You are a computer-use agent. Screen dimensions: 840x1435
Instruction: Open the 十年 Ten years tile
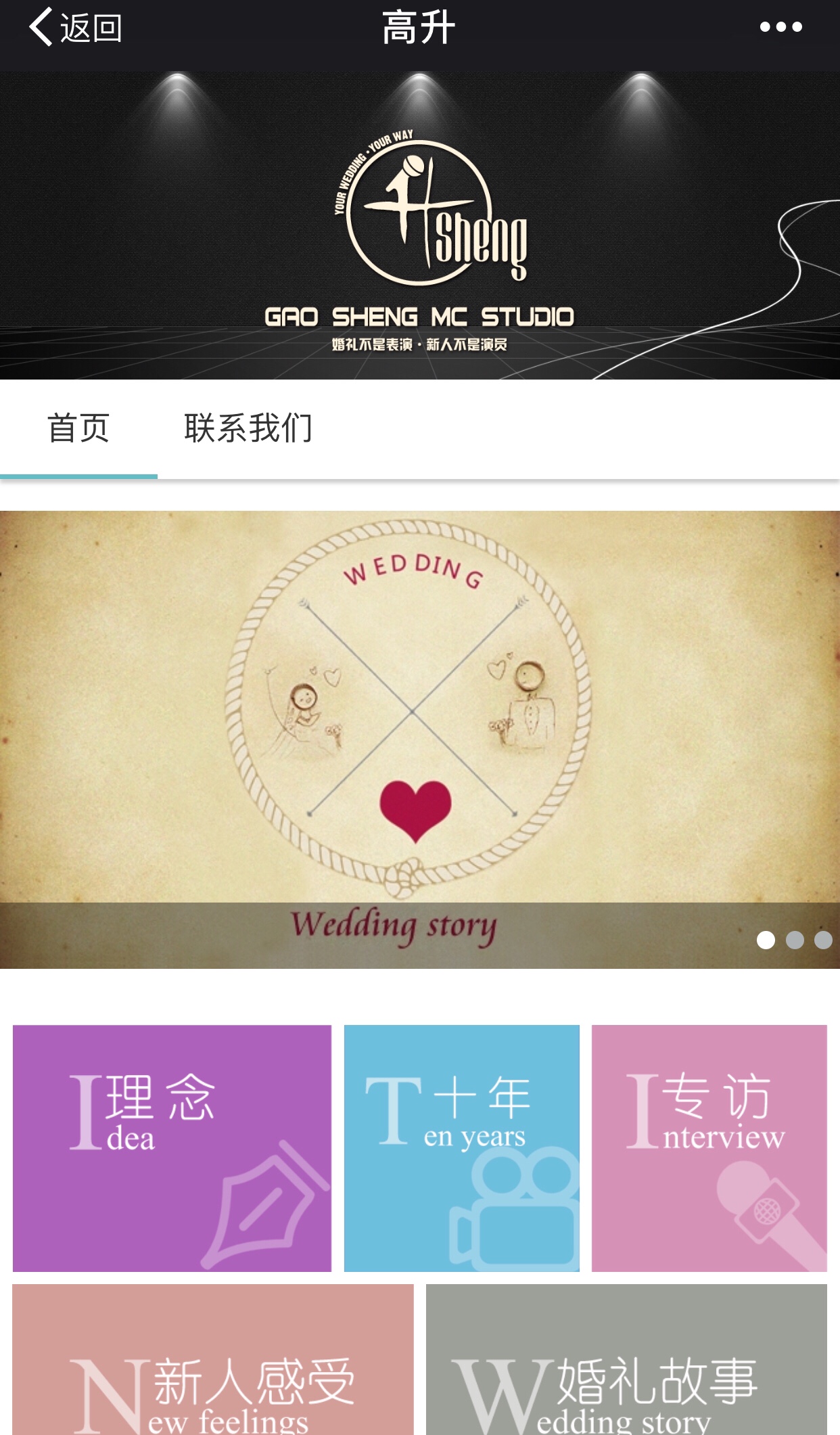pos(462,1148)
